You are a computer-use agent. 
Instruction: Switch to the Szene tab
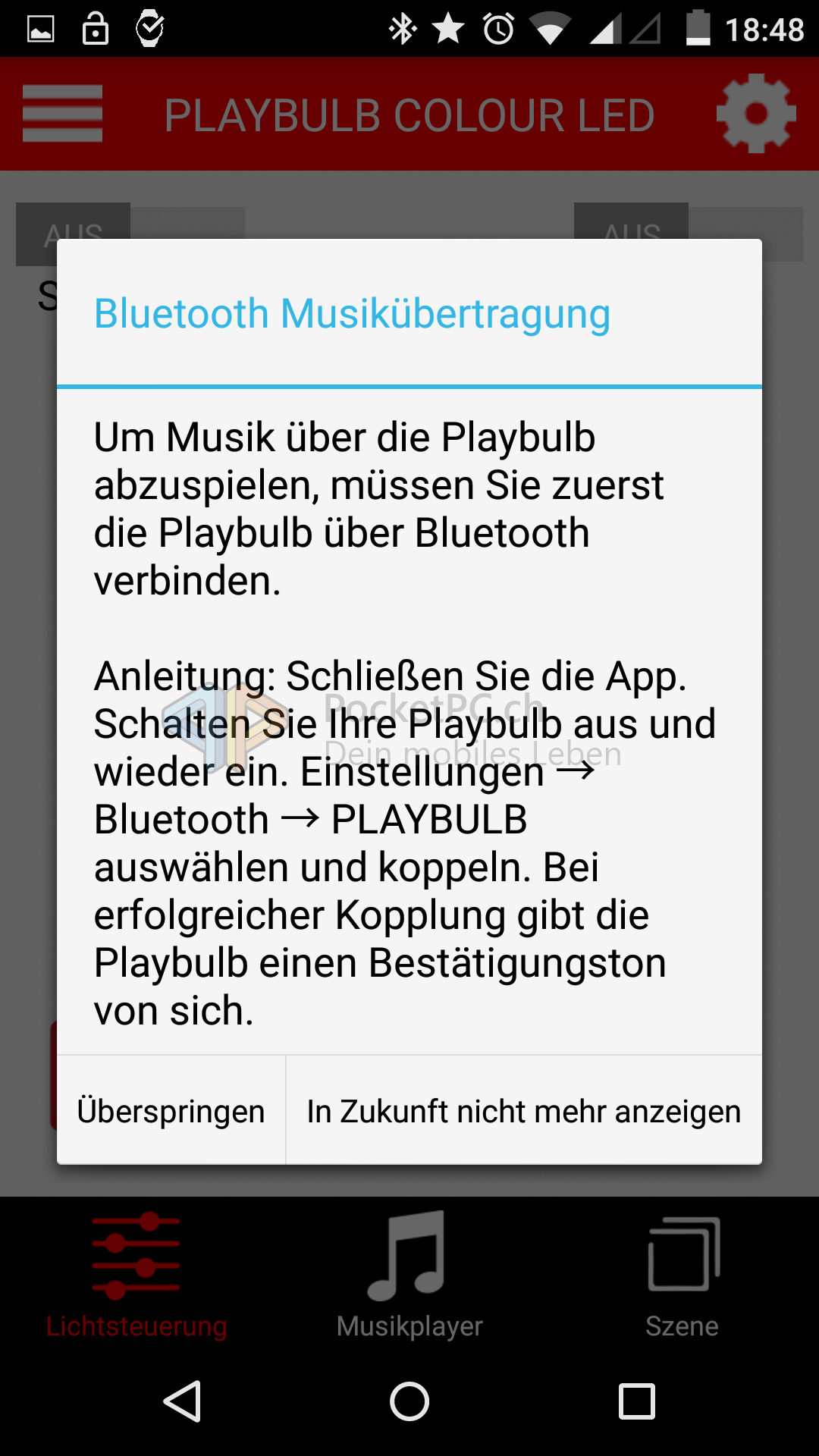682,1276
